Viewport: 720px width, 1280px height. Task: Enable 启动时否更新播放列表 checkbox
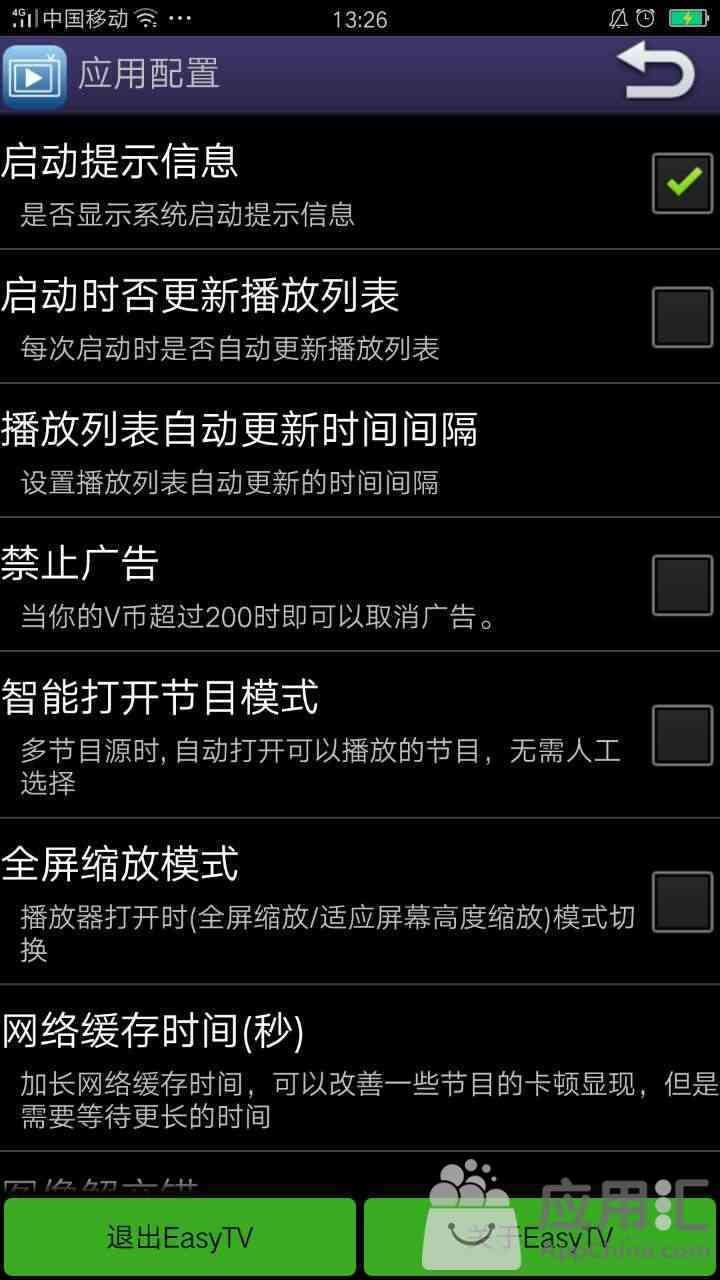[x=682, y=317]
